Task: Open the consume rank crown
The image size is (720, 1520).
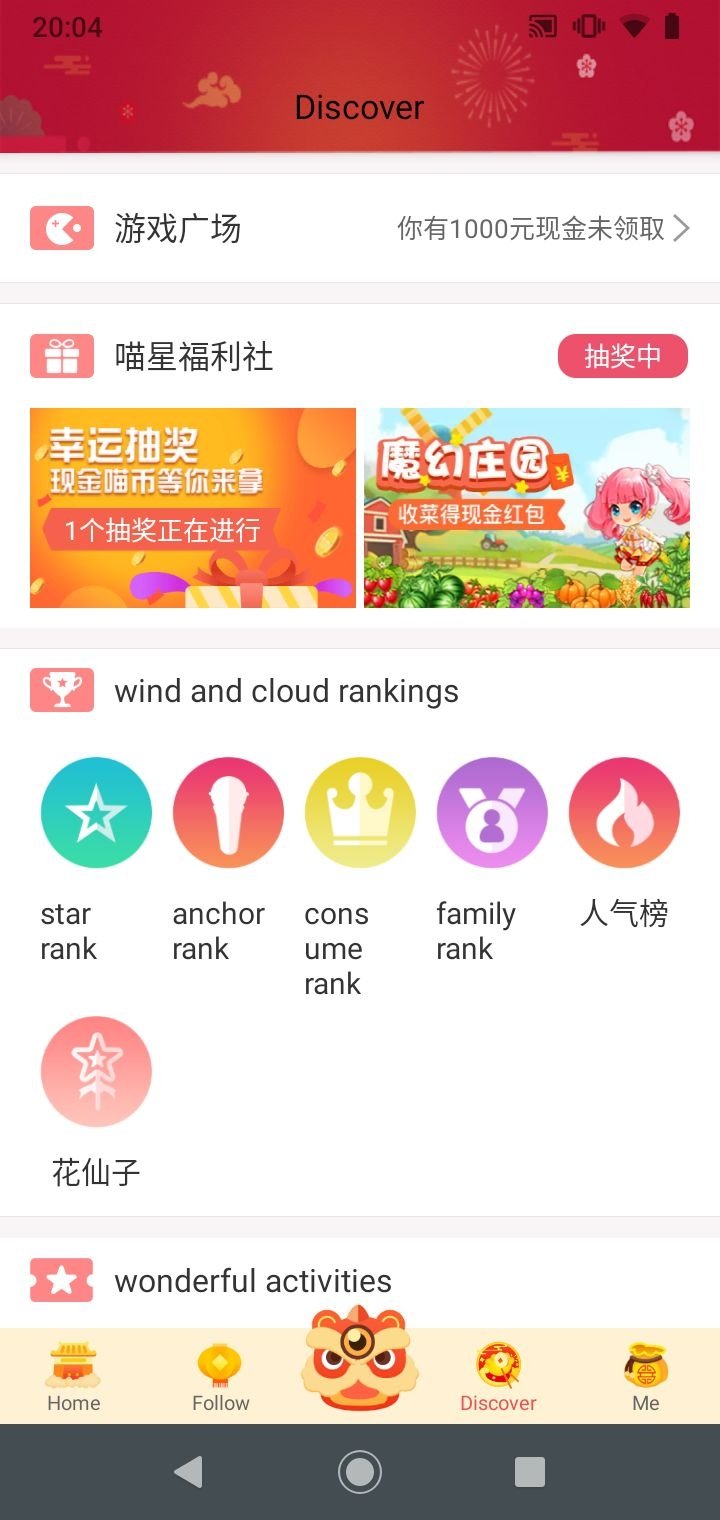Action: coord(360,812)
